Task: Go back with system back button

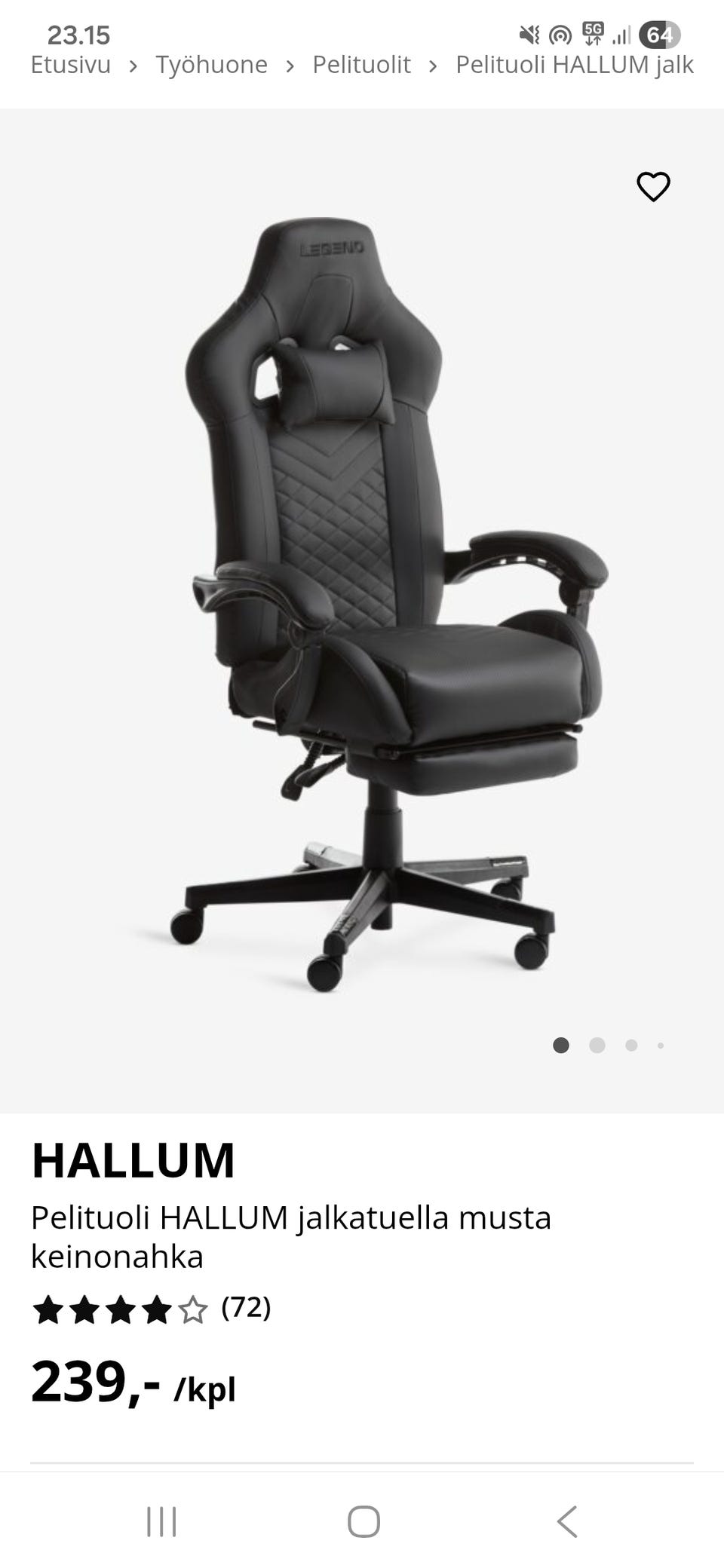Action: click(567, 1521)
